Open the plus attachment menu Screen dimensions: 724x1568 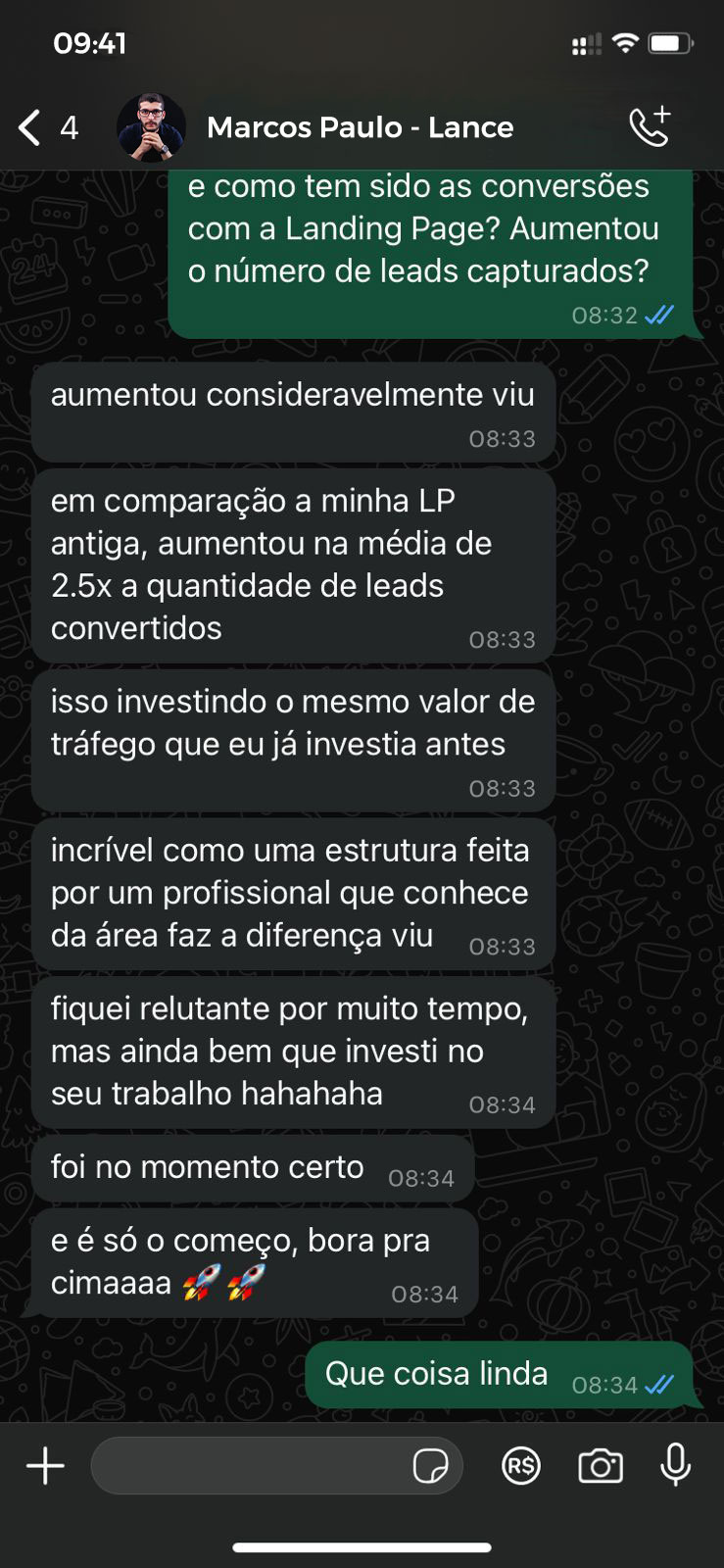coord(45,1466)
